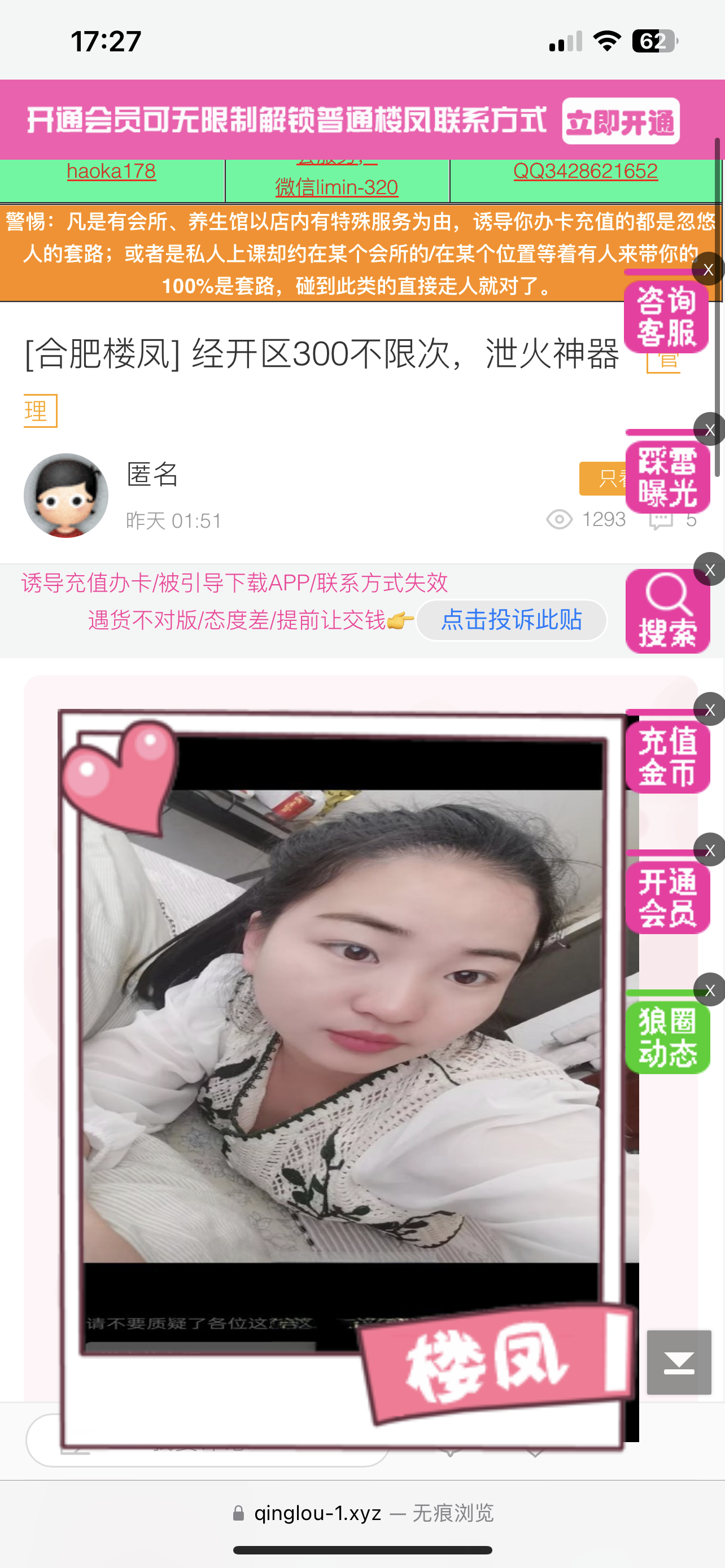Open the 充值金币 floating button
725x1568 pixels.
coord(667,757)
